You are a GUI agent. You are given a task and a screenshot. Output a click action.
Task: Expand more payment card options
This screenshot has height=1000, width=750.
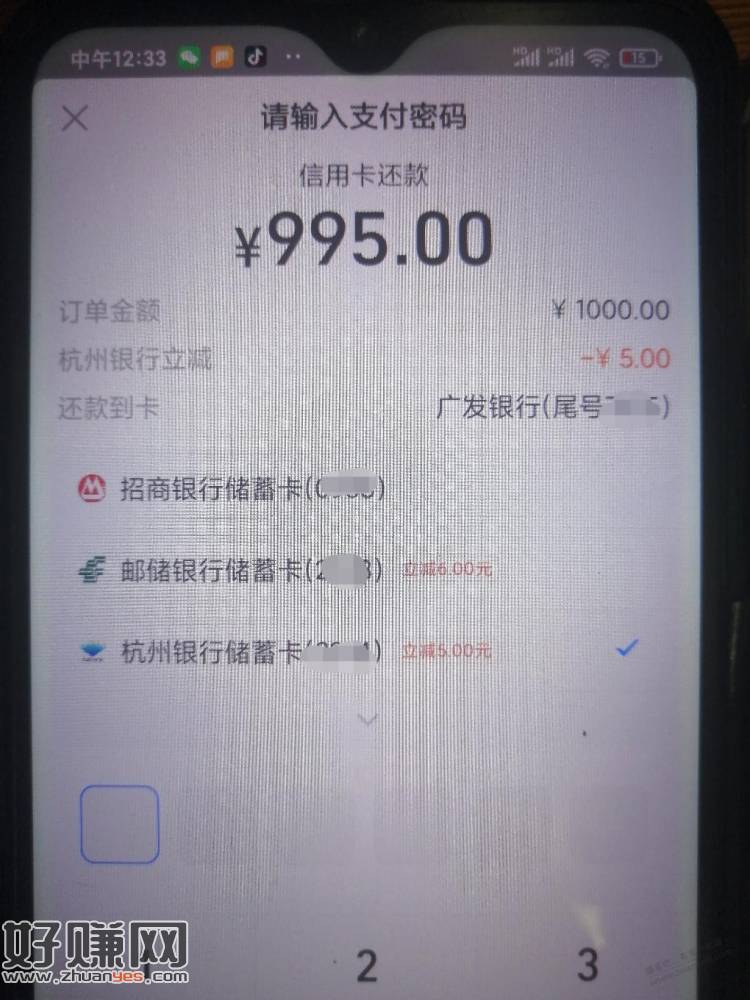[368, 718]
